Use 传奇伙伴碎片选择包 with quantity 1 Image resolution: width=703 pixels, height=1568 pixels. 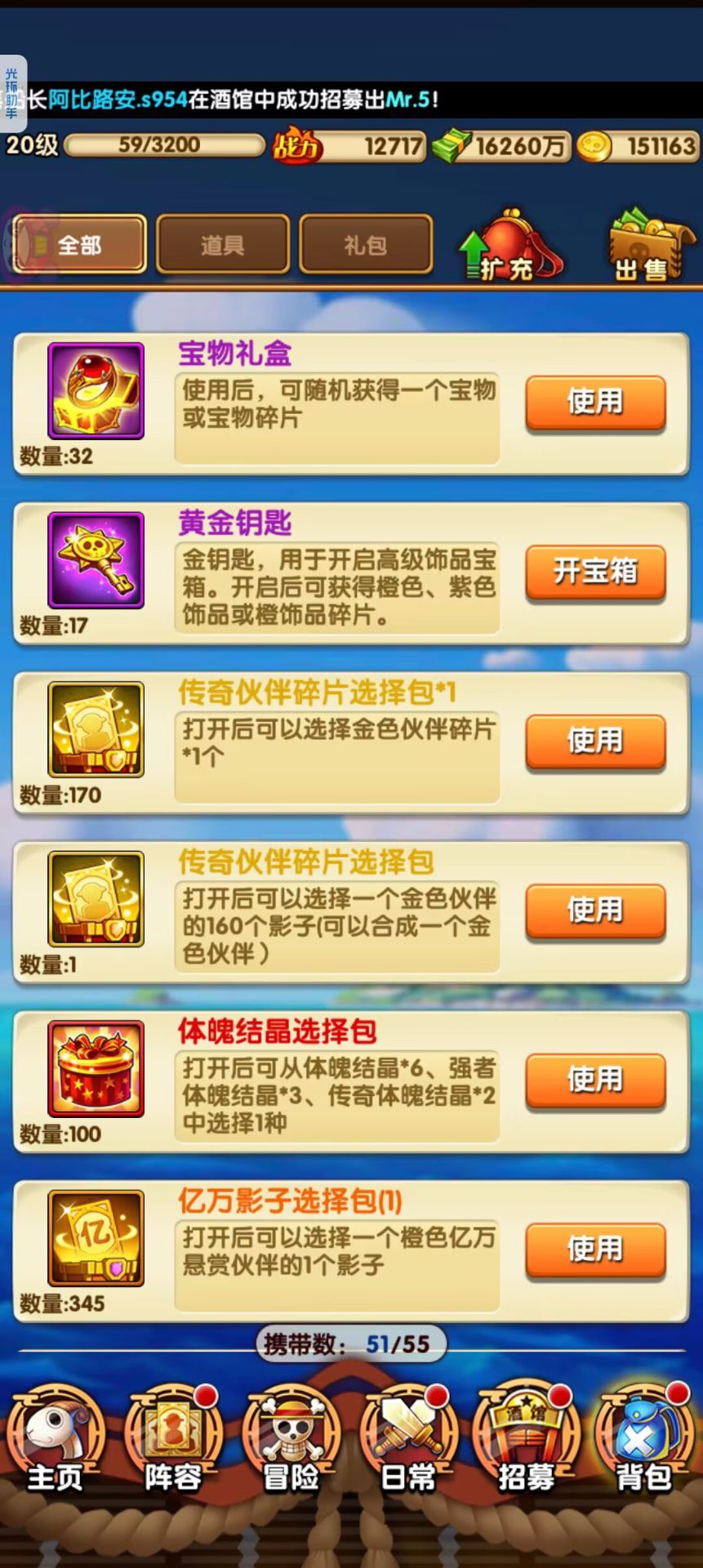coord(595,910)
